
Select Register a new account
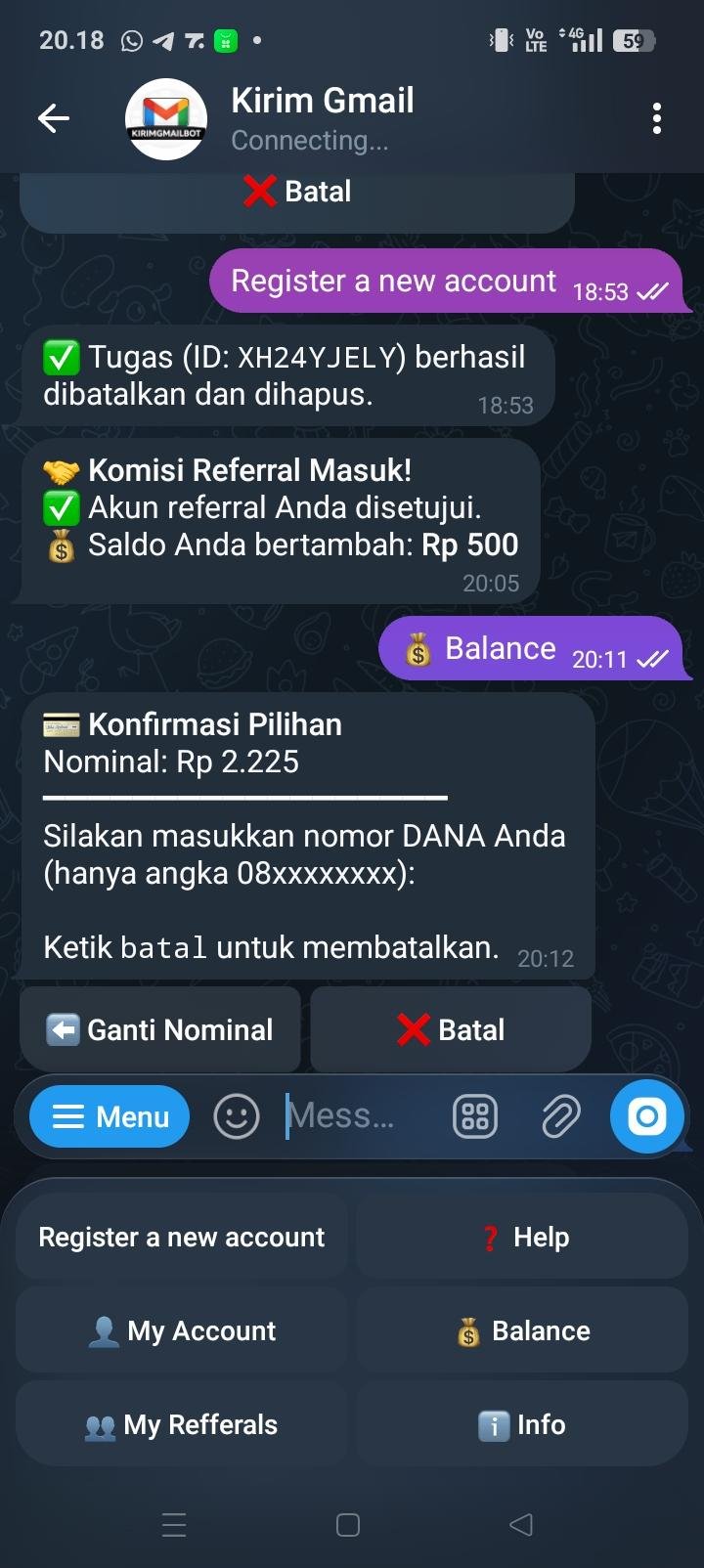pyautogui.click(x=182, y=1237)
